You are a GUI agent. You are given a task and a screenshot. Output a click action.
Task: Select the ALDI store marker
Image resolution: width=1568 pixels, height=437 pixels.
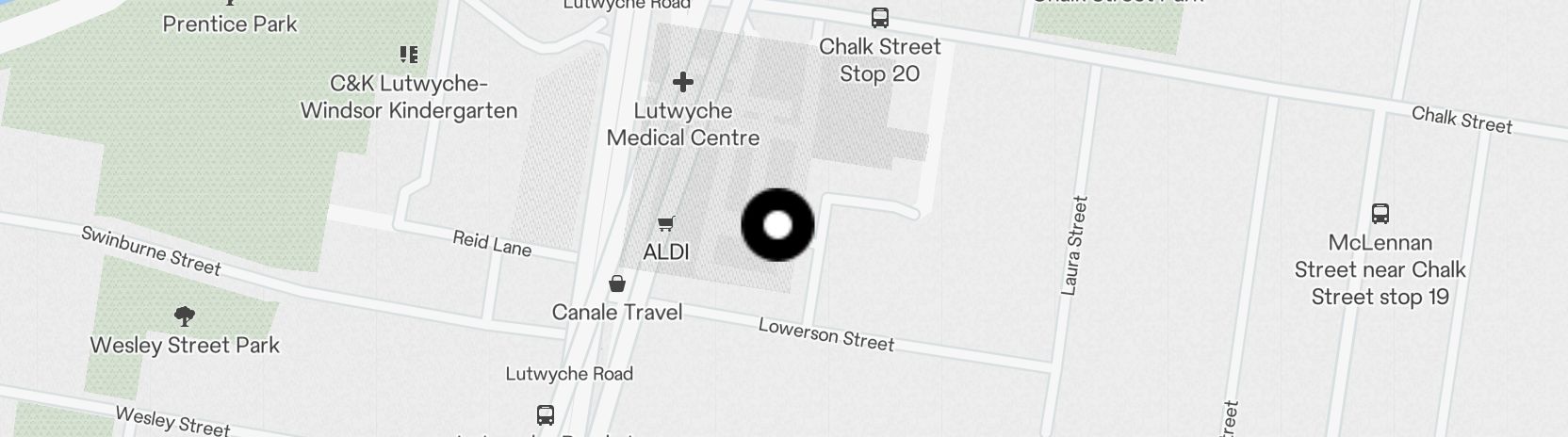click(x=666, y=224)
